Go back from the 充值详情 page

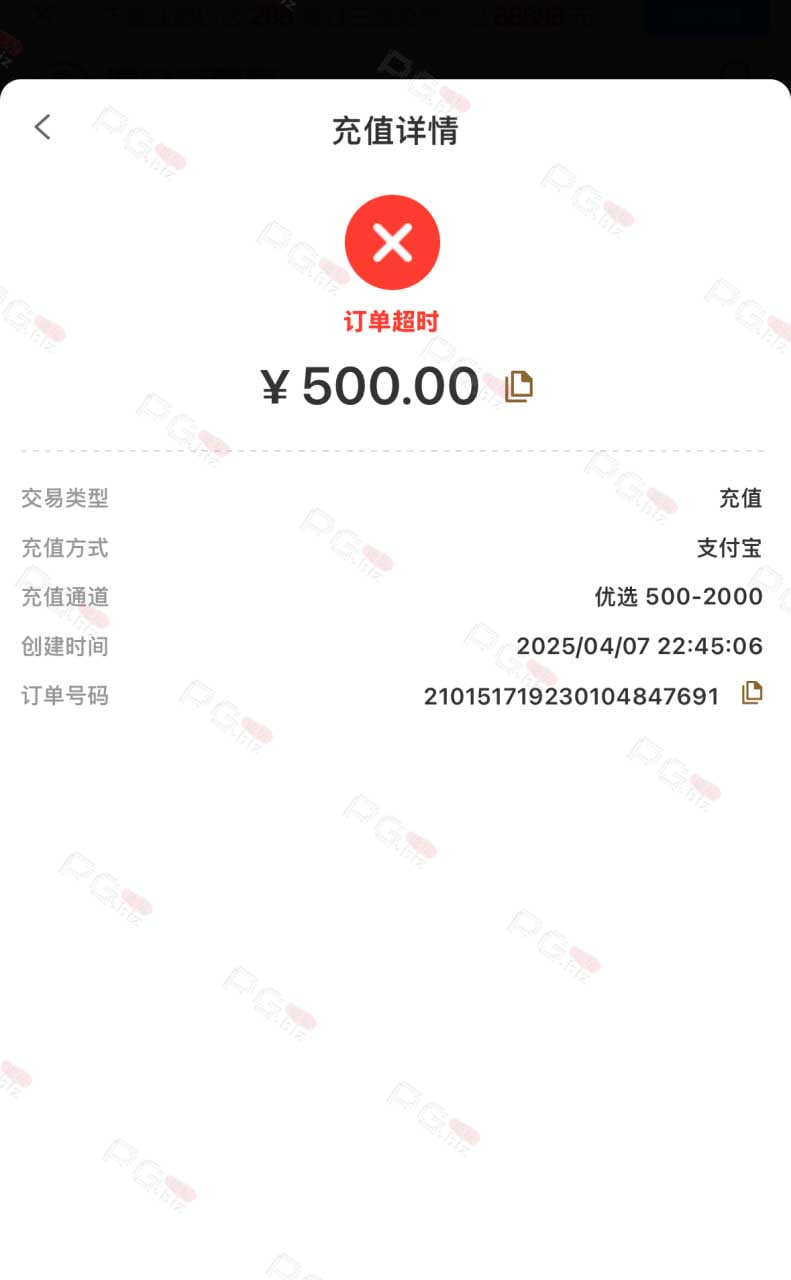click(x=42, y=127)
